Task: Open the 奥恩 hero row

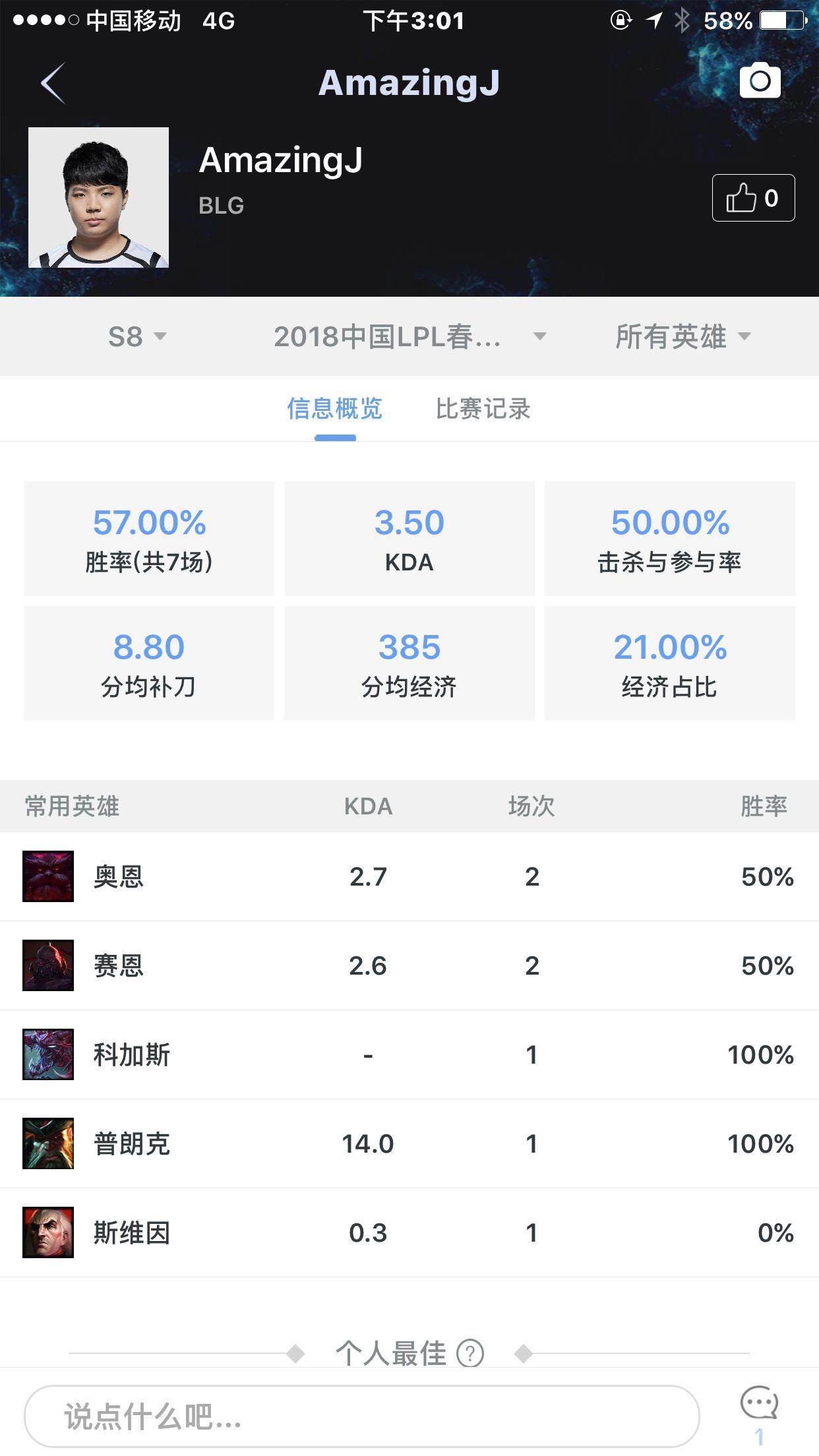Action: tap(409, 876)
